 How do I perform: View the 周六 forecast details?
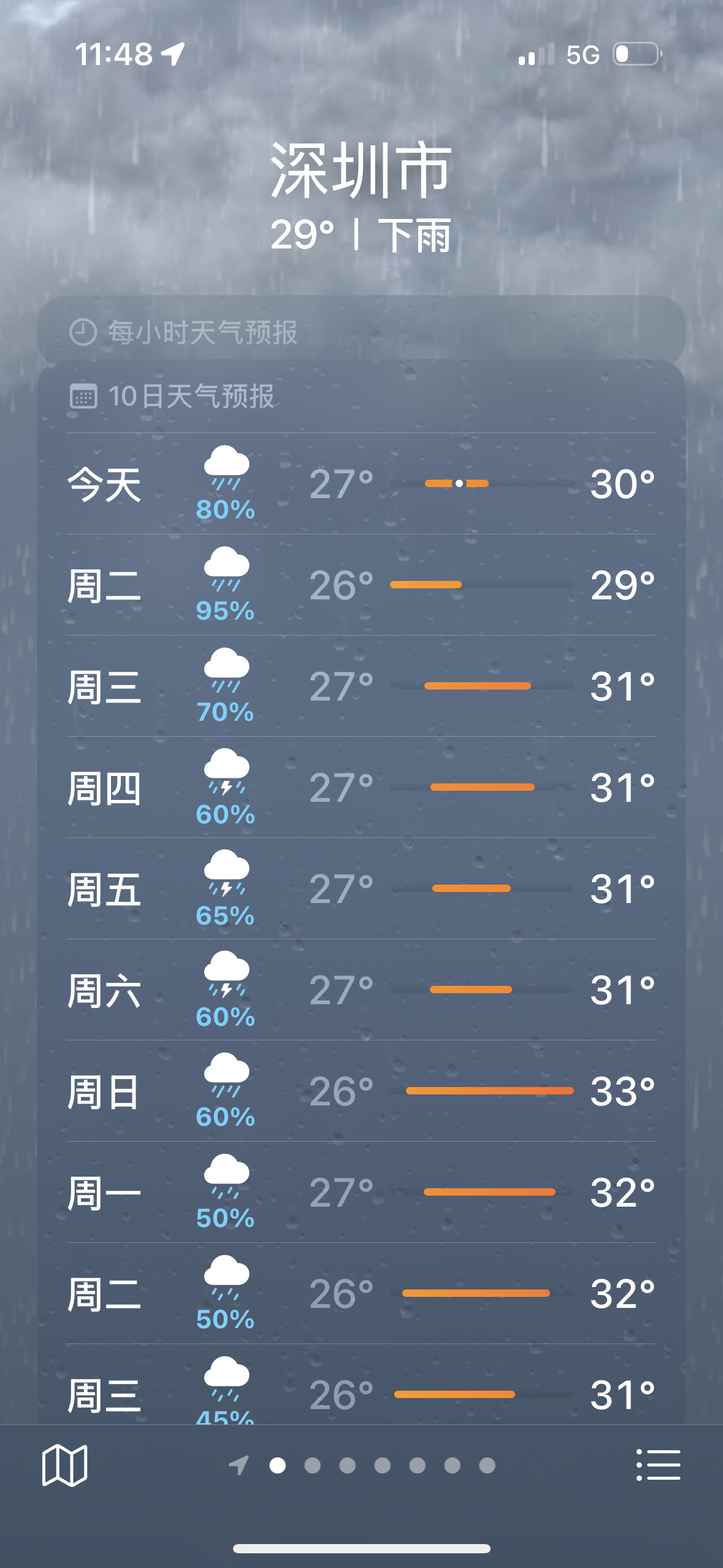(361, 990)
